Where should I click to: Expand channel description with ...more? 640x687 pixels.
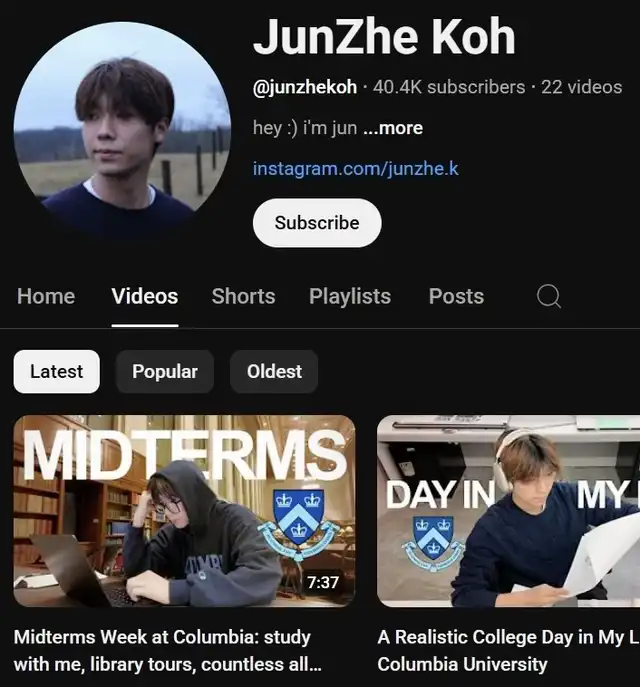click(x=392, y=128)
